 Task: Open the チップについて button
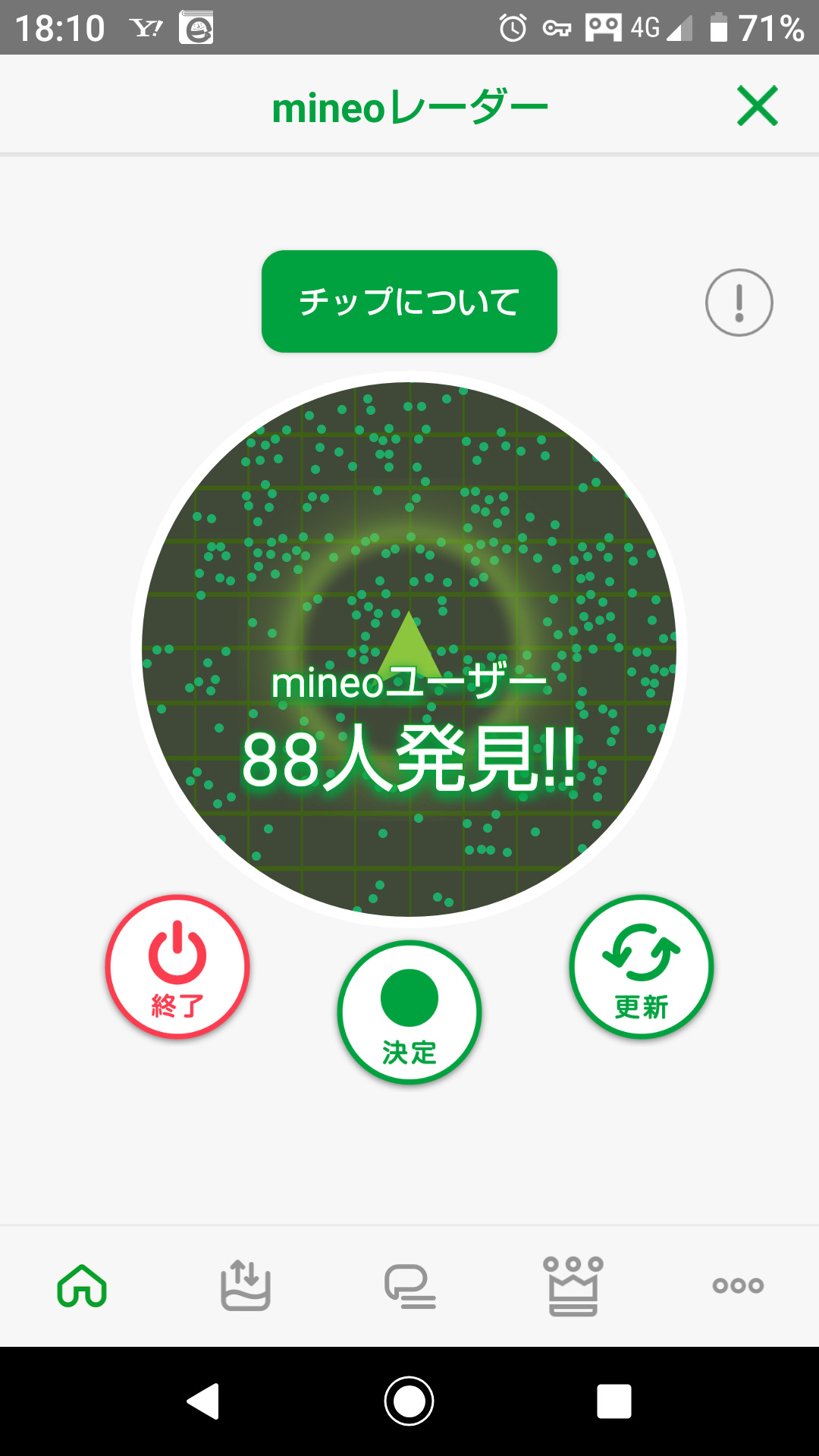(x=409, y=301)
